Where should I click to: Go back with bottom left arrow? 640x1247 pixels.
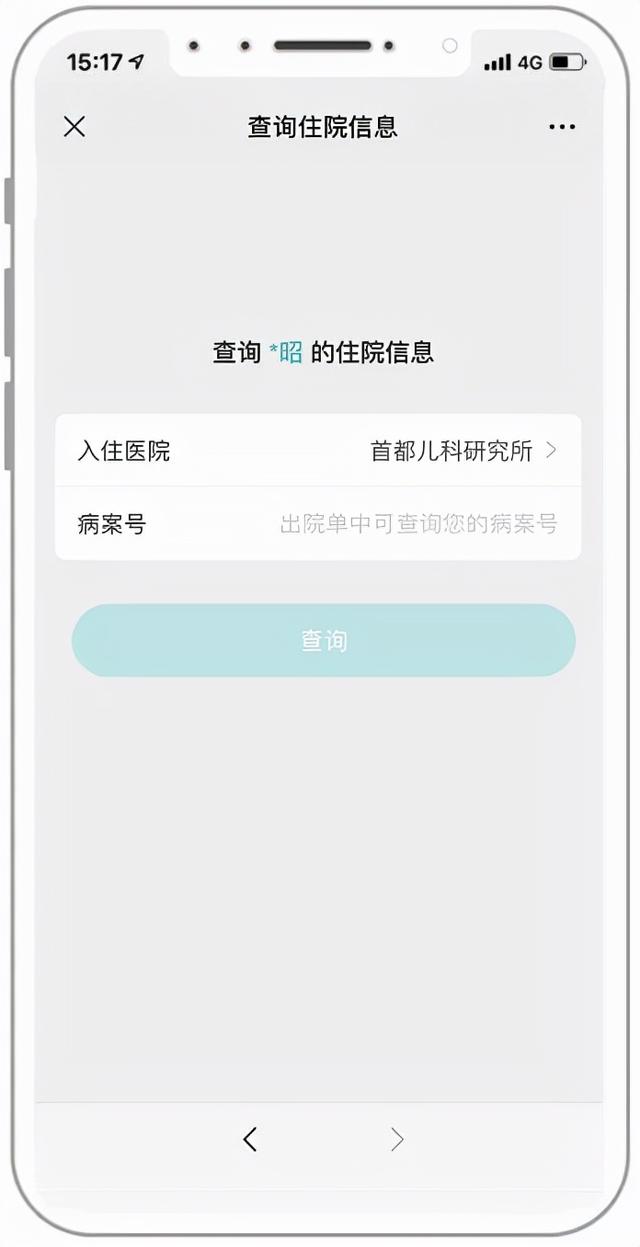tap(250, 1139)
